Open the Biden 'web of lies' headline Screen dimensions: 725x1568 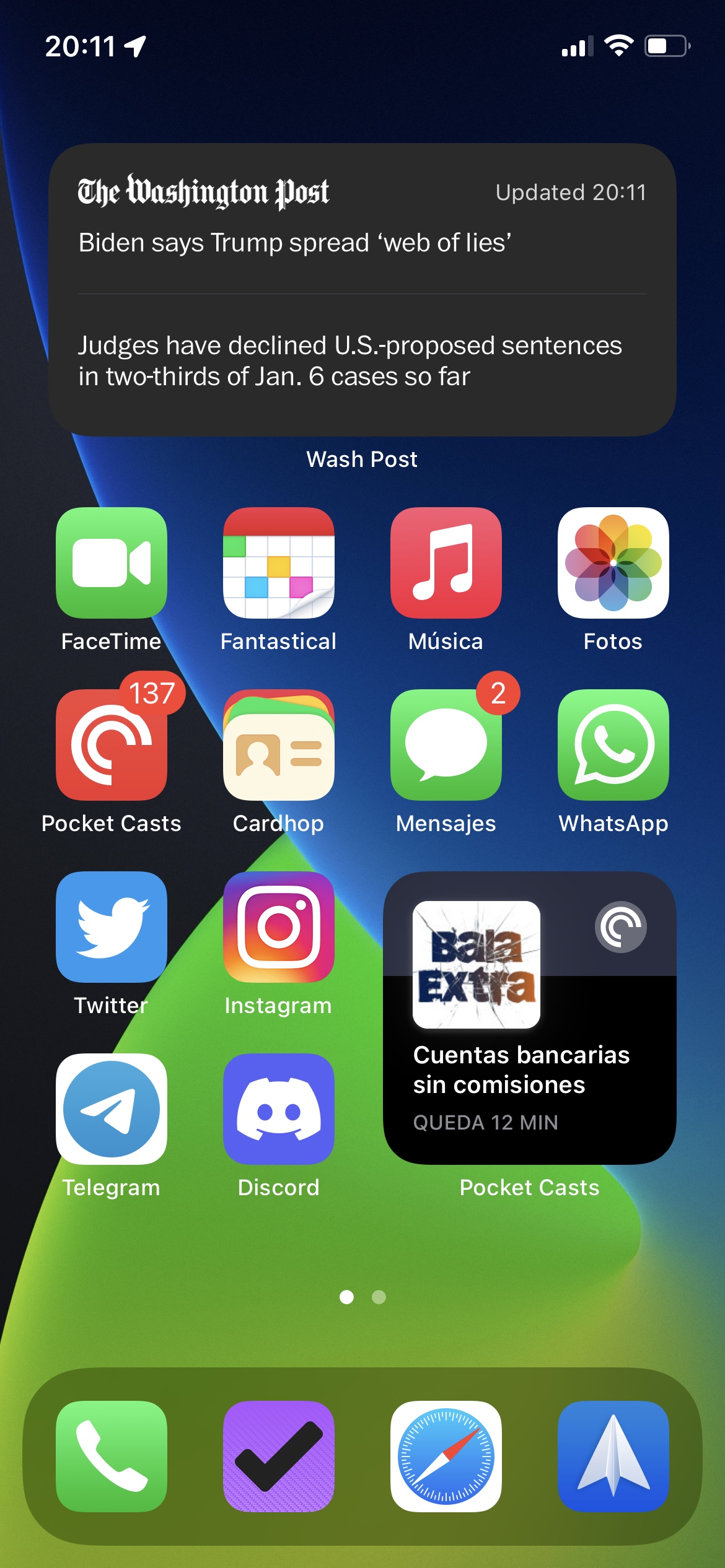click(295, 243)
